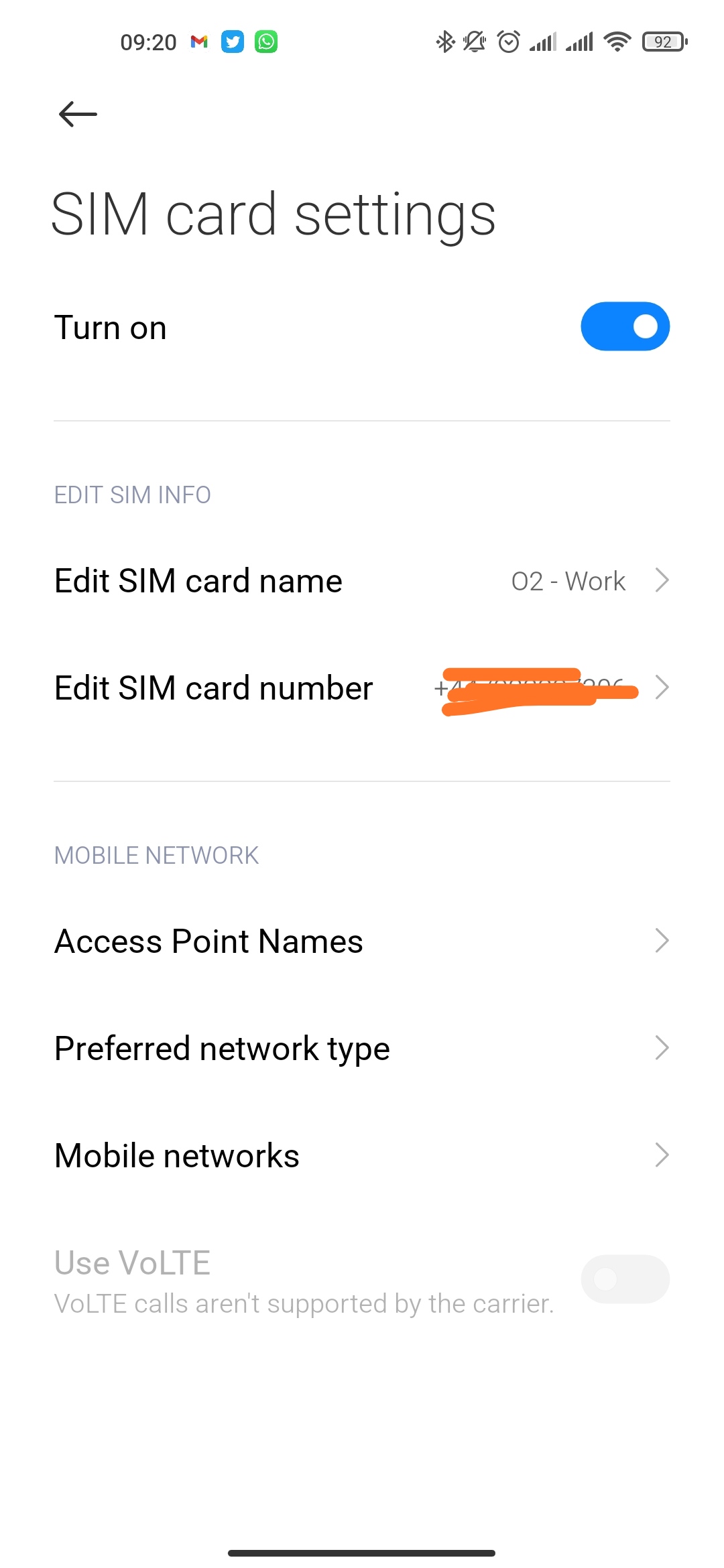Toggle the Turn on switch off
The height and width of the screenshot is (1568, 724).
tap(625, 326)
